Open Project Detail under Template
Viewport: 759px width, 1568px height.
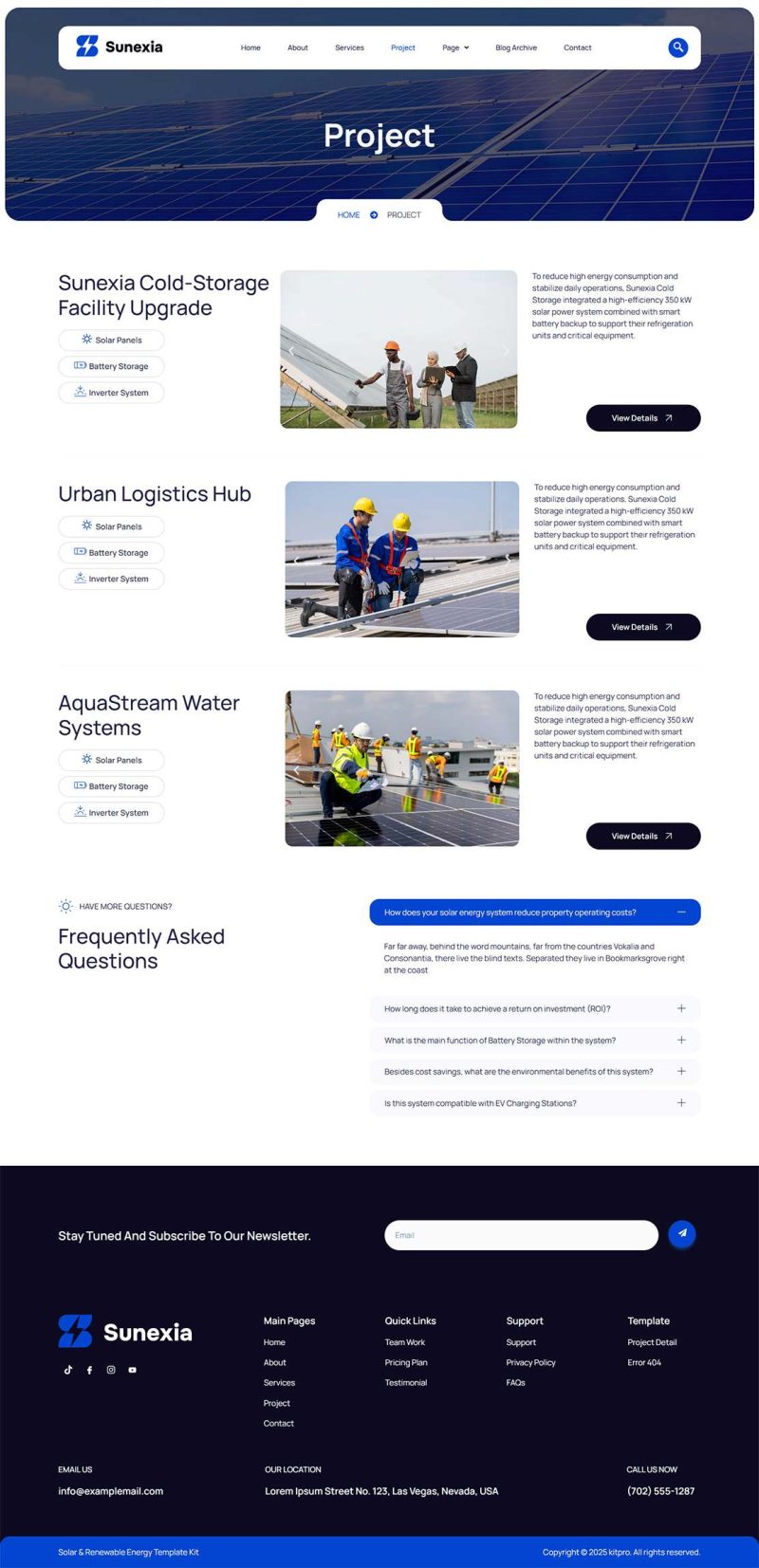pyautogui.click(x=652, y=1343)
